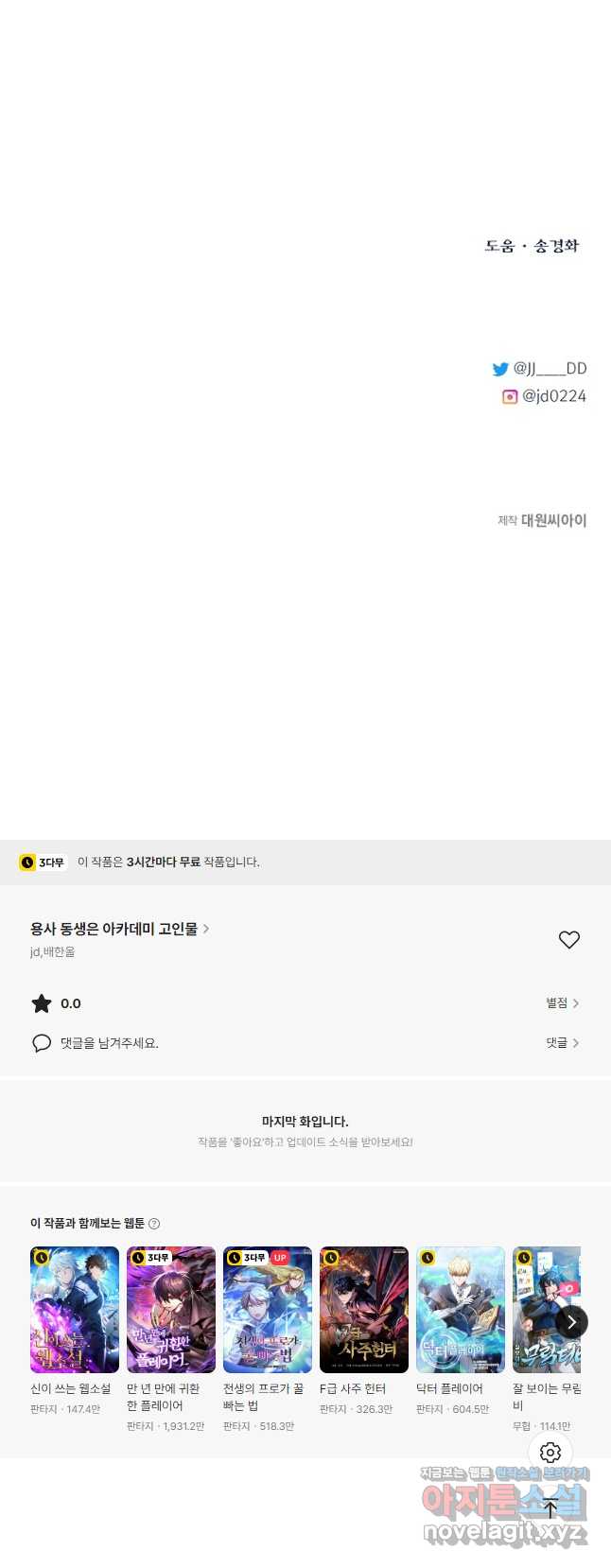Open the 신이 쓰는 웹소설 webtoon
The height and width of the screenshot is (1568, 611).
tap(75, 1310)
